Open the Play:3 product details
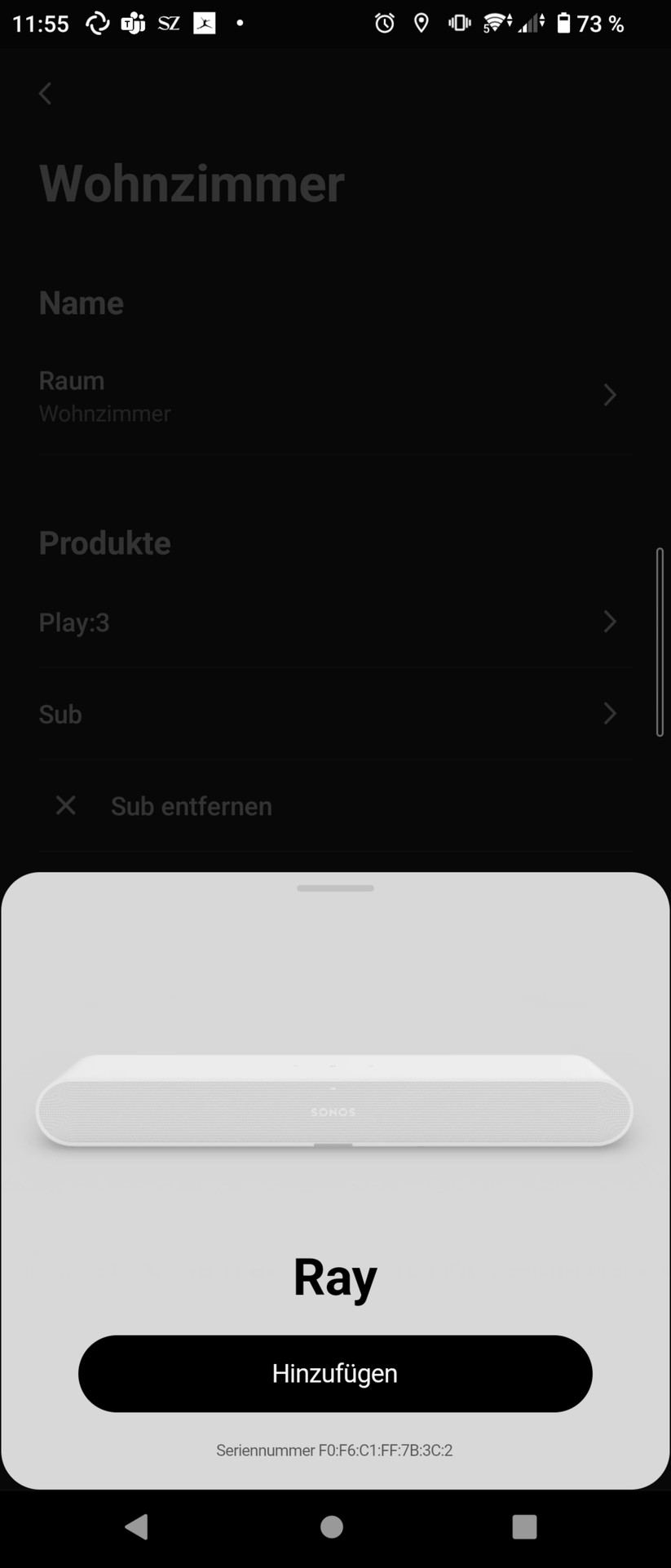Image resolution: width=671 pixels, height=1568 pixels. coord(334,622)
